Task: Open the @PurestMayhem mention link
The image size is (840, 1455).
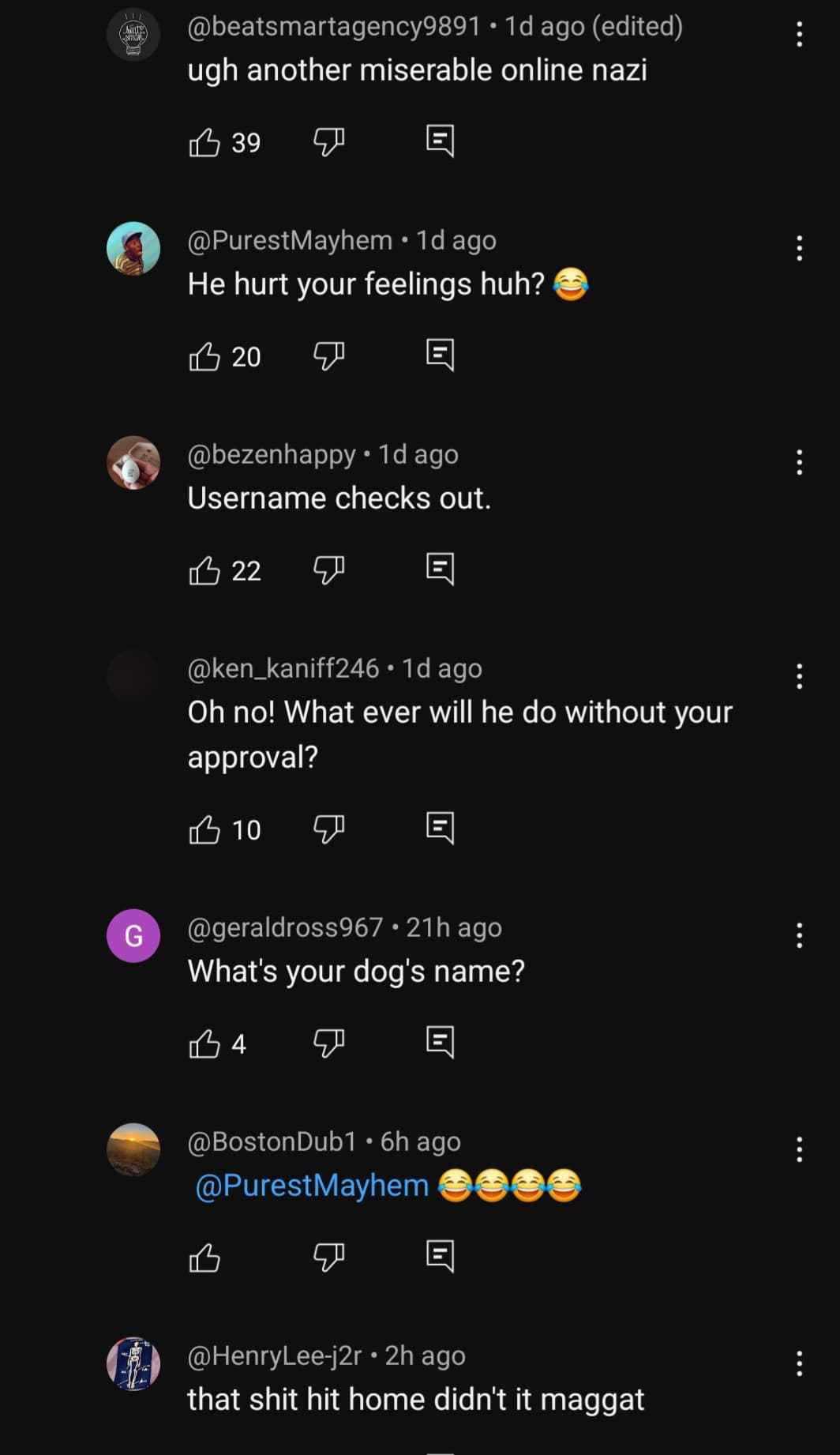Action: (x=312, y=1186)
